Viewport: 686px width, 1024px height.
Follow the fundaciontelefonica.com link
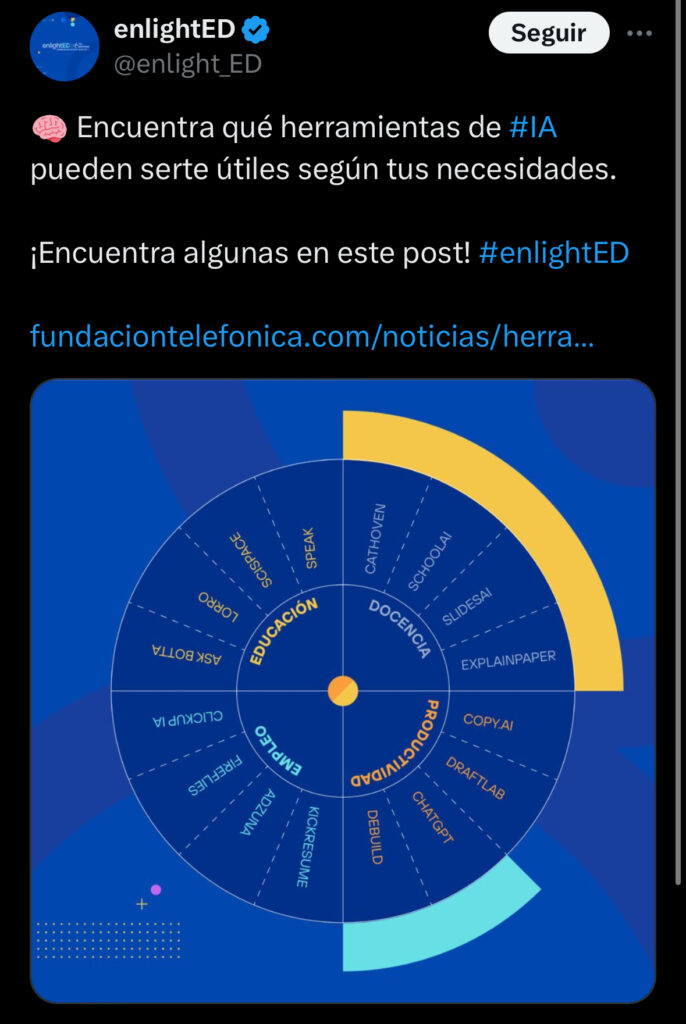(x=312, y=336)
